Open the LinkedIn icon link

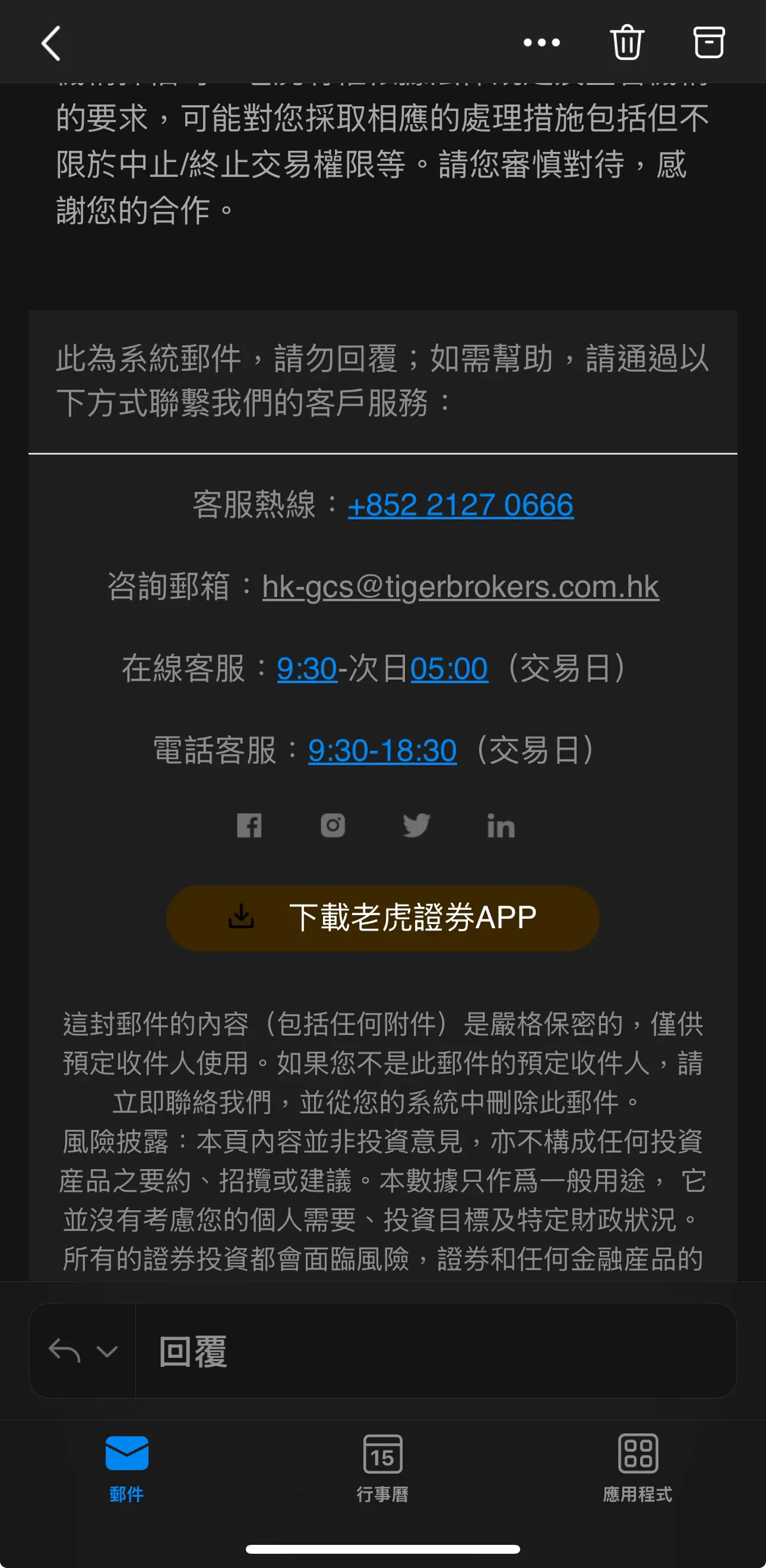pyautogui.click(x=501, y=827)
